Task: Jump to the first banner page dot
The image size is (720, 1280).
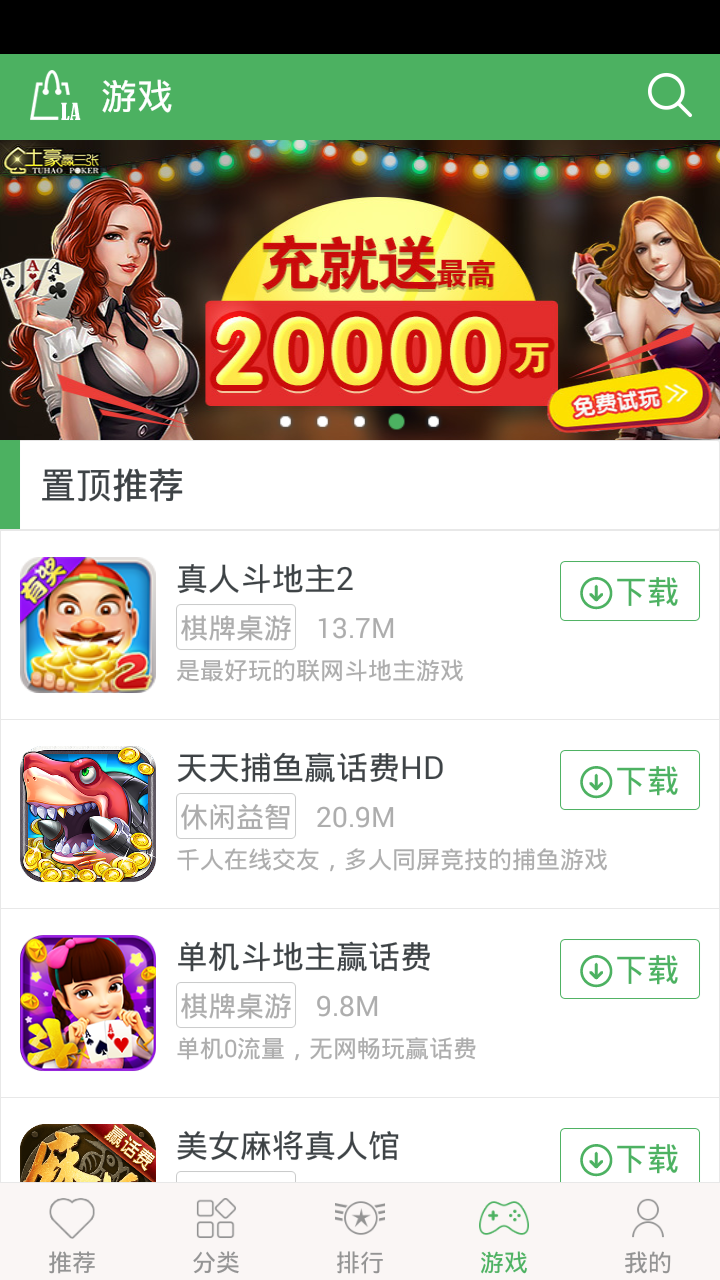Action: (x=286, y=422)
